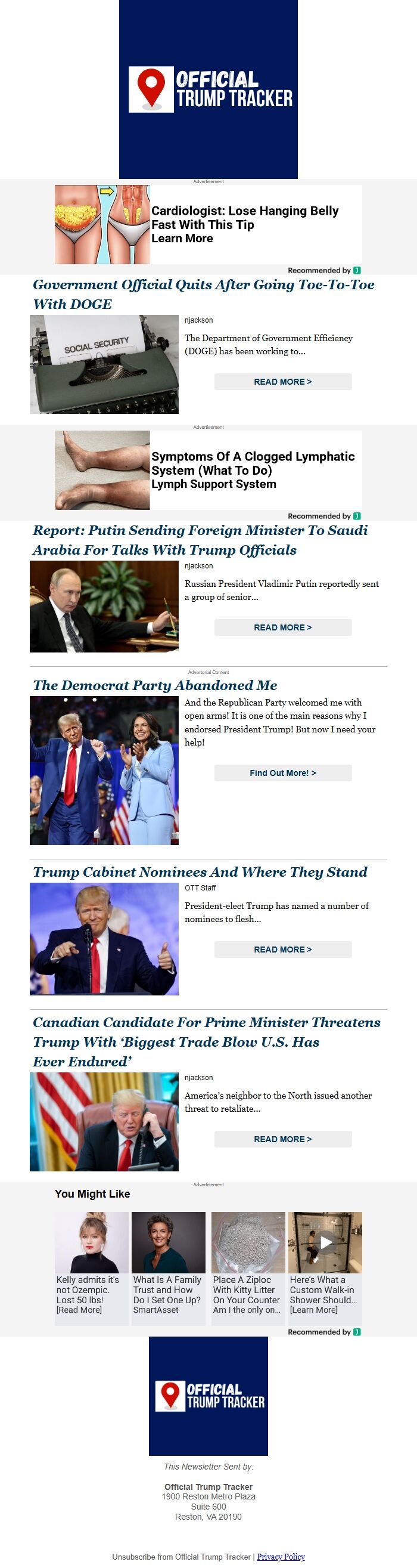Screen dimensions: 417x1568
Task: Open the Canadian candidate trade blow headline
Action: (x=207, y=1041)
